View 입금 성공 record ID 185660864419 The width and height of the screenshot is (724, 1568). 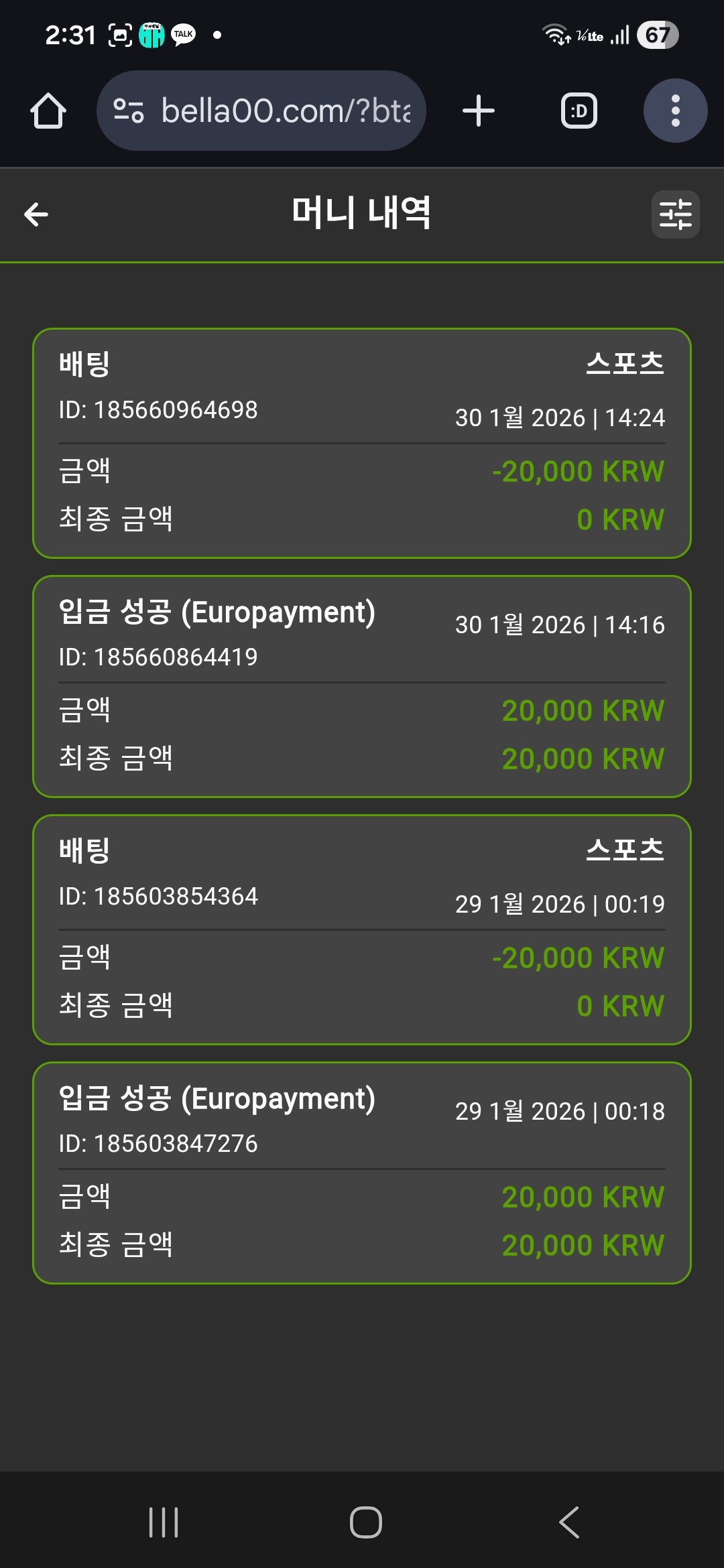point(362,687)
